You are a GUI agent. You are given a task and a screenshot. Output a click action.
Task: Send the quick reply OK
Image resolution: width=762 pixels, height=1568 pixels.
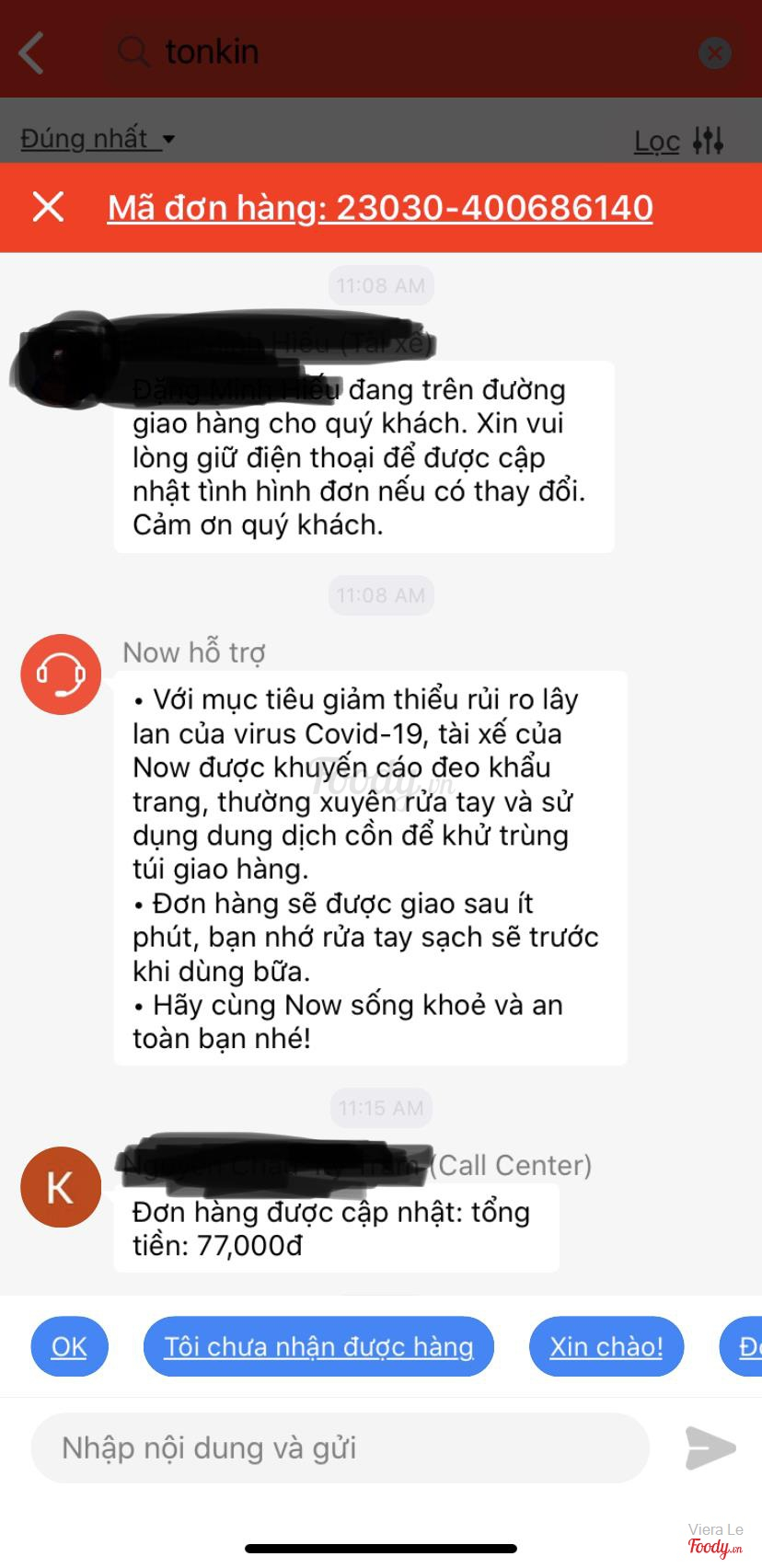coord(69,1346)
